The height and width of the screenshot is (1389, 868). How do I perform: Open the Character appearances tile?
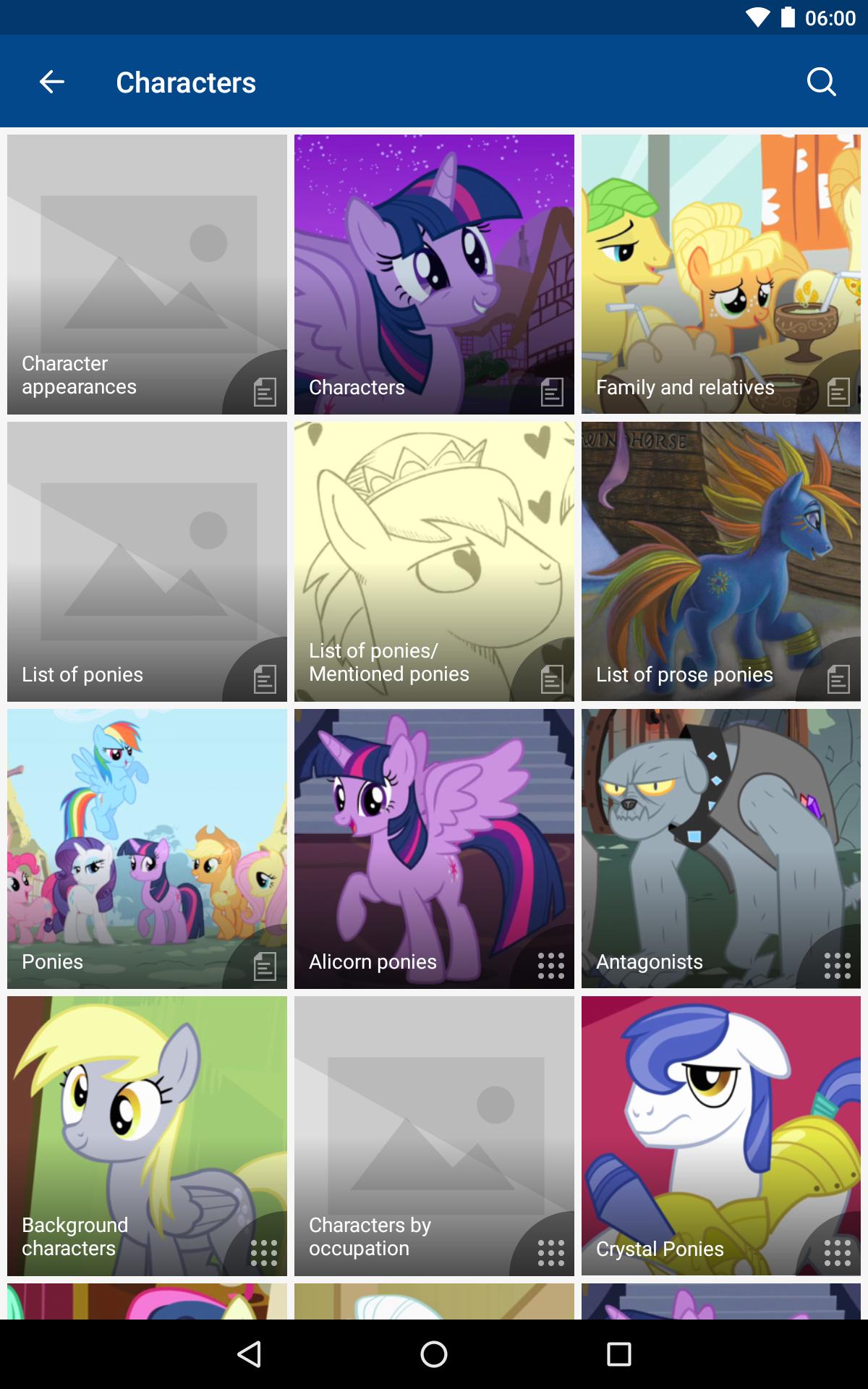(x=147, y=274)
